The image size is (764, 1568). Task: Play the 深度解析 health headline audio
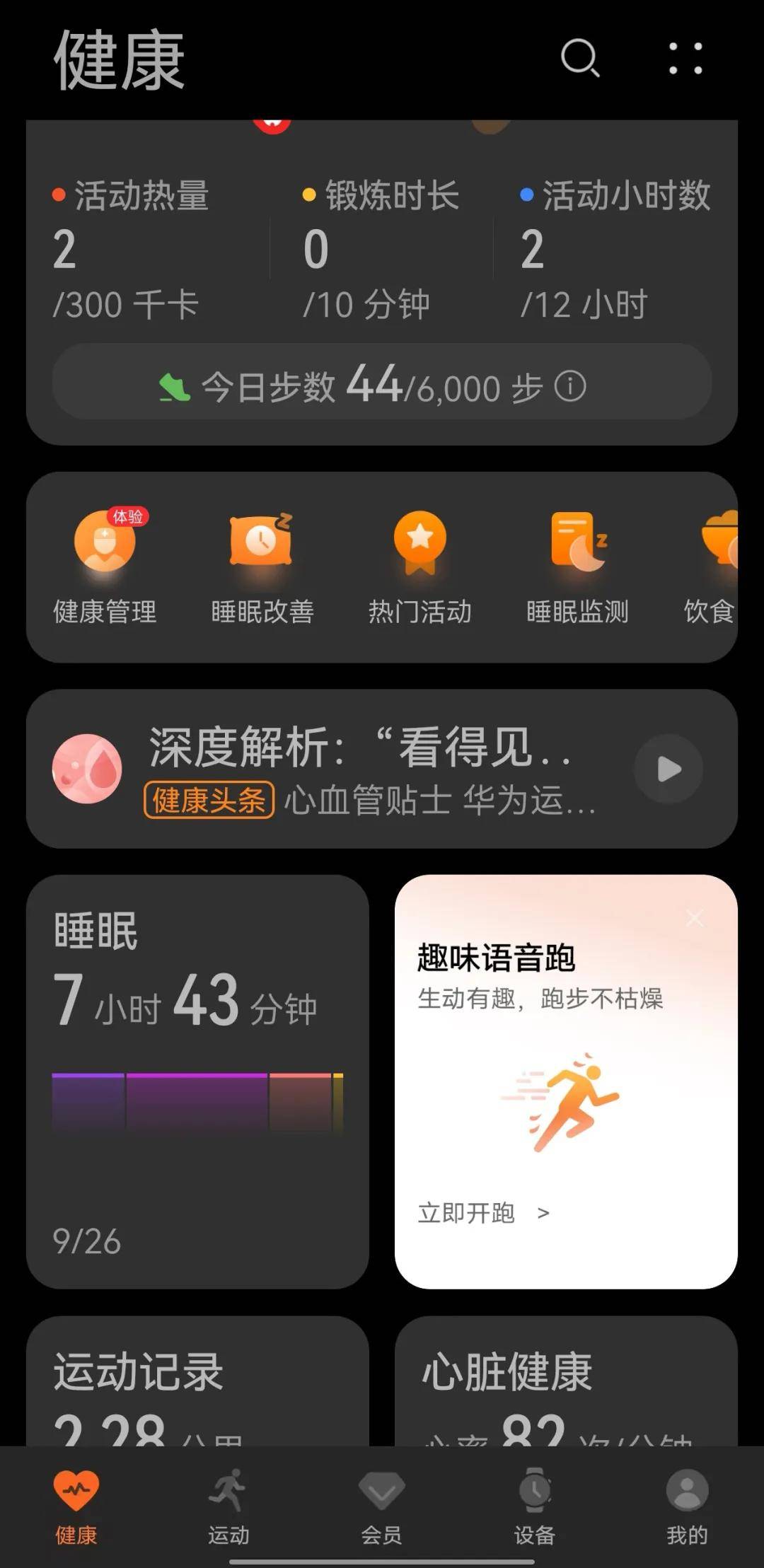668,769
